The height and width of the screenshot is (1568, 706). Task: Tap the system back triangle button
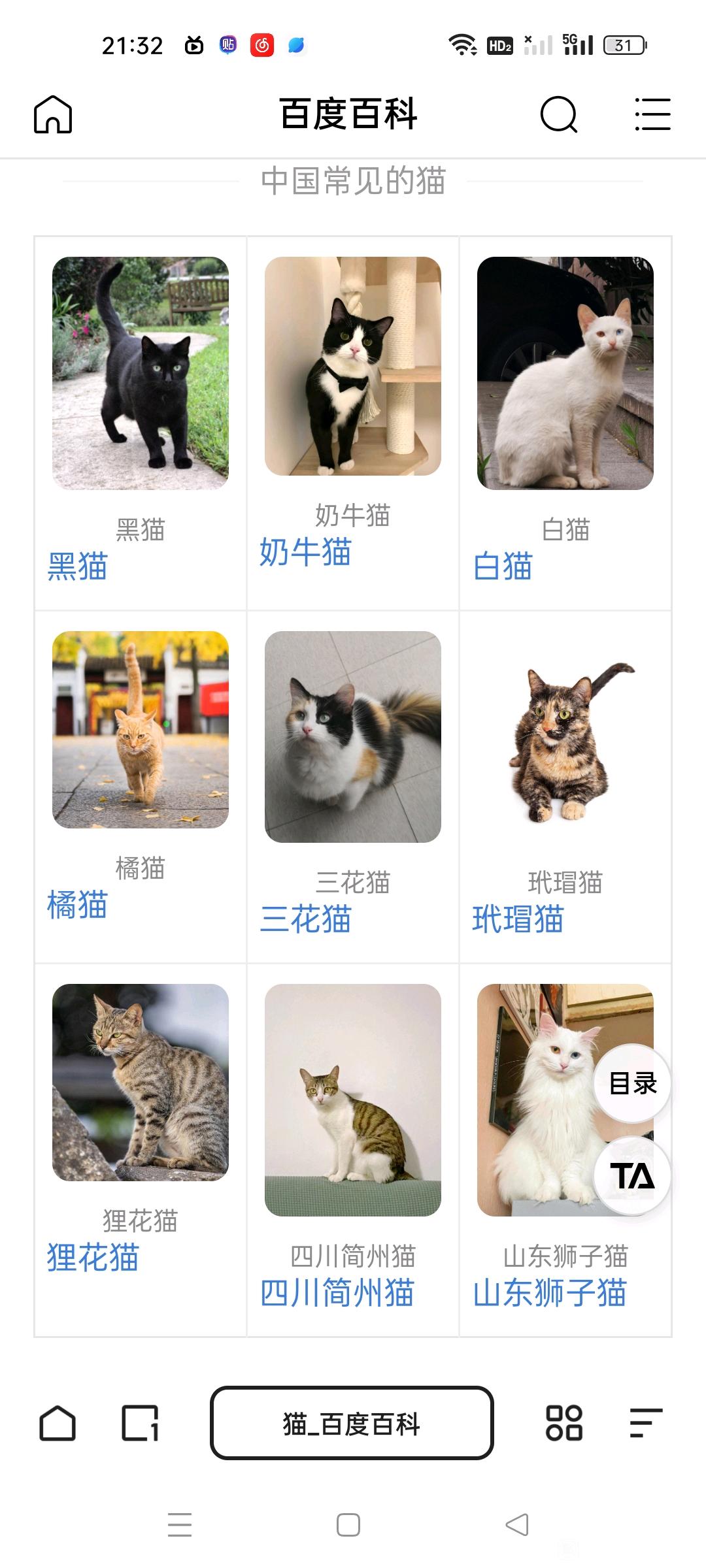pyautogui.click(x=517, y=1525)
